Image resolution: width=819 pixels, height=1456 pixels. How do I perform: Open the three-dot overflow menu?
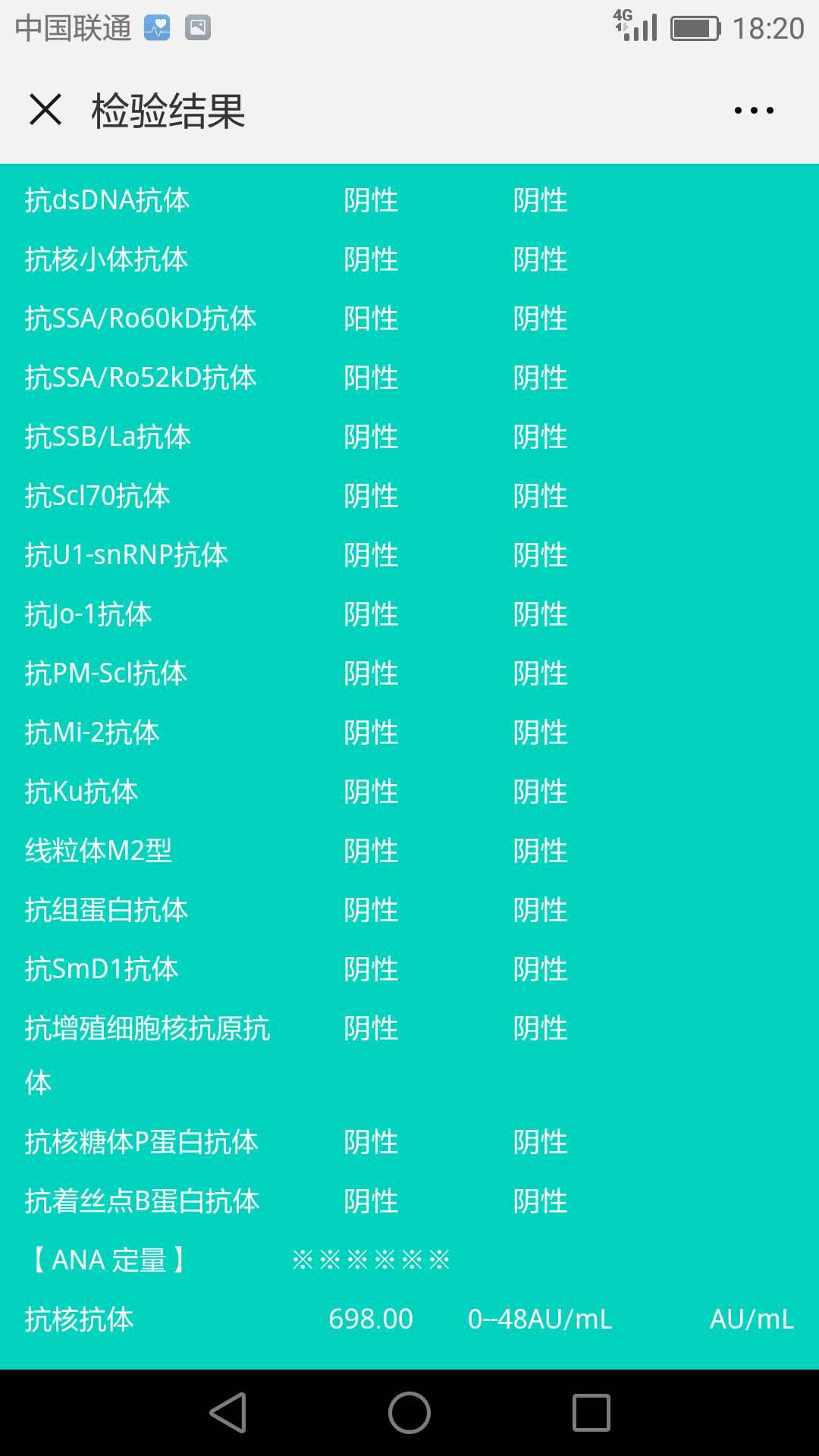[x=753, y=111]
